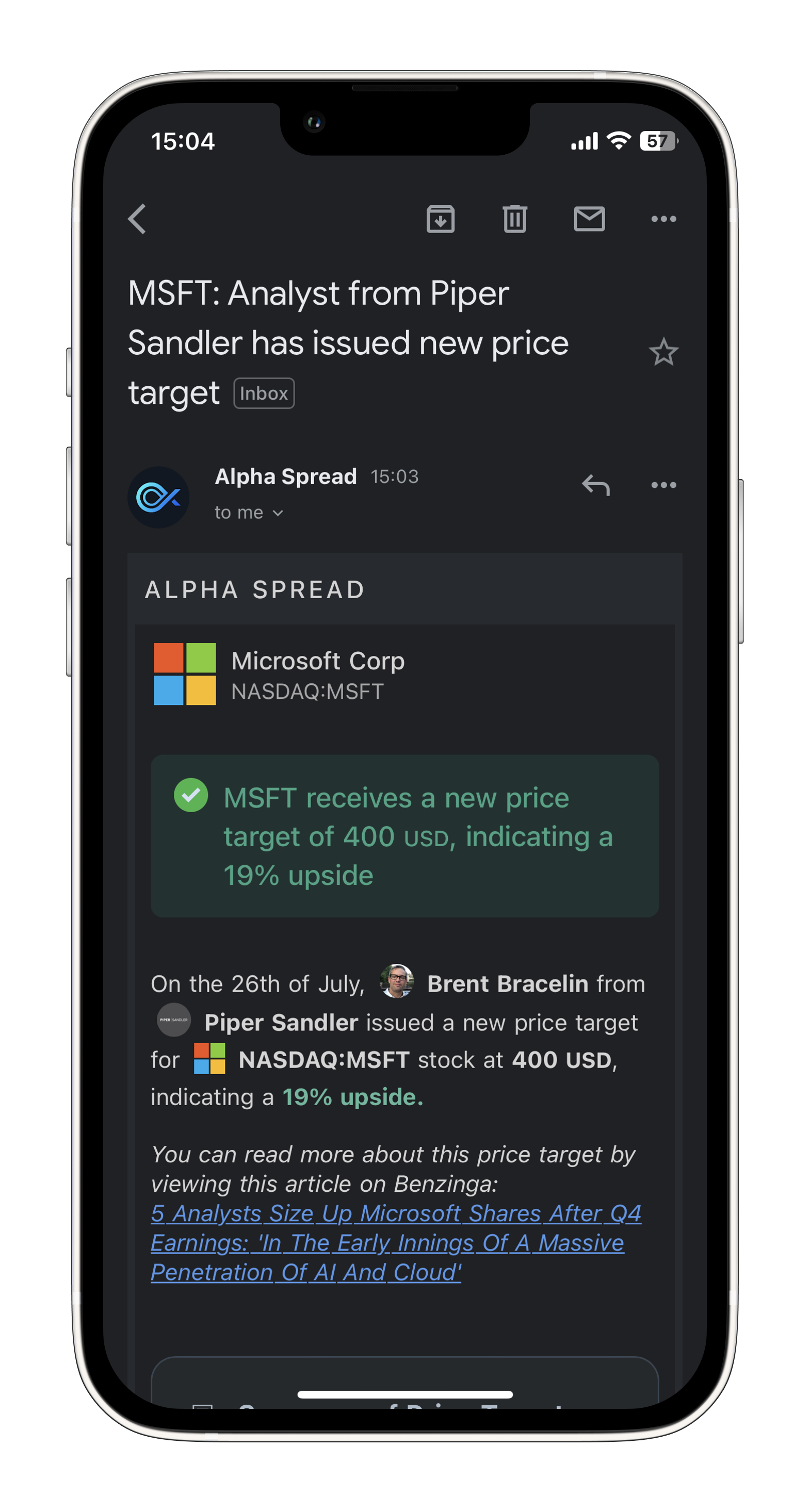Tap the Inbox label chip
Image resolution: width=810 pixels, height=1512 pixels.
click(x=264, y=393)
